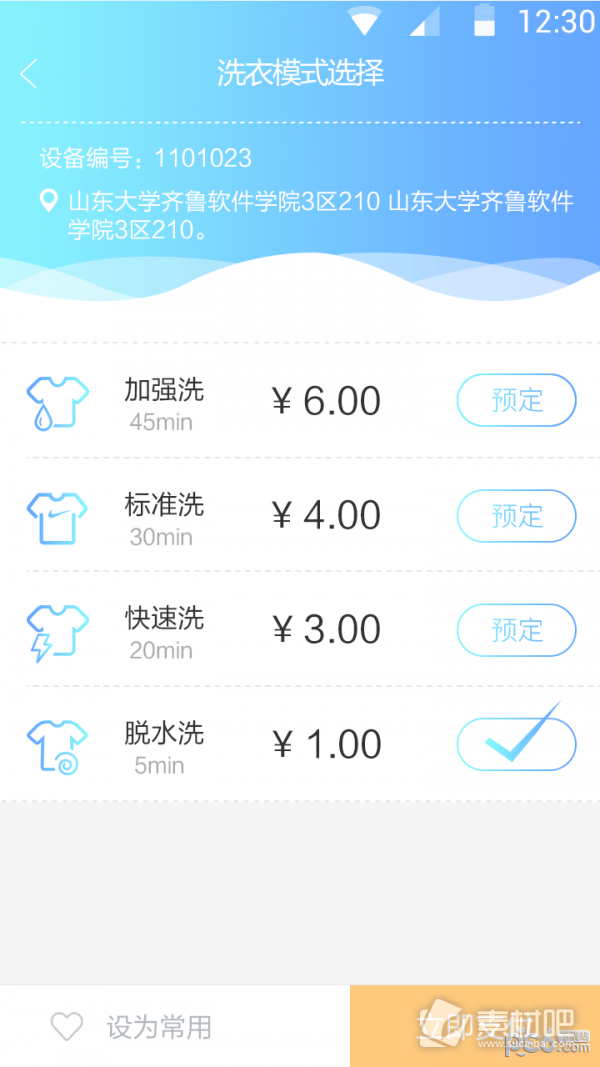Go back using the top-left arrow

click(x=29, y=73)
